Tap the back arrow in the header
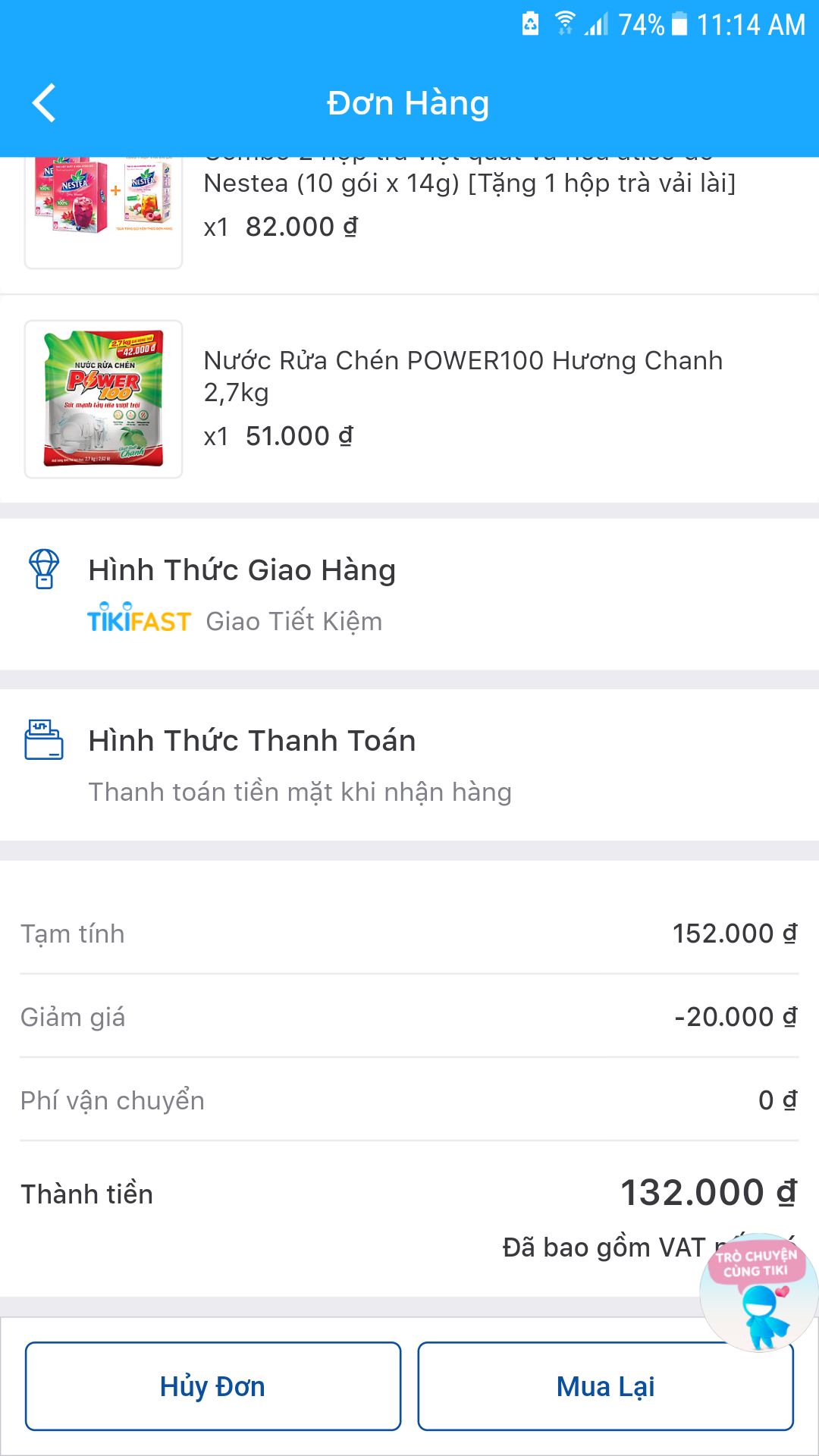This screenshot has height=1456, width=819. 43,102
